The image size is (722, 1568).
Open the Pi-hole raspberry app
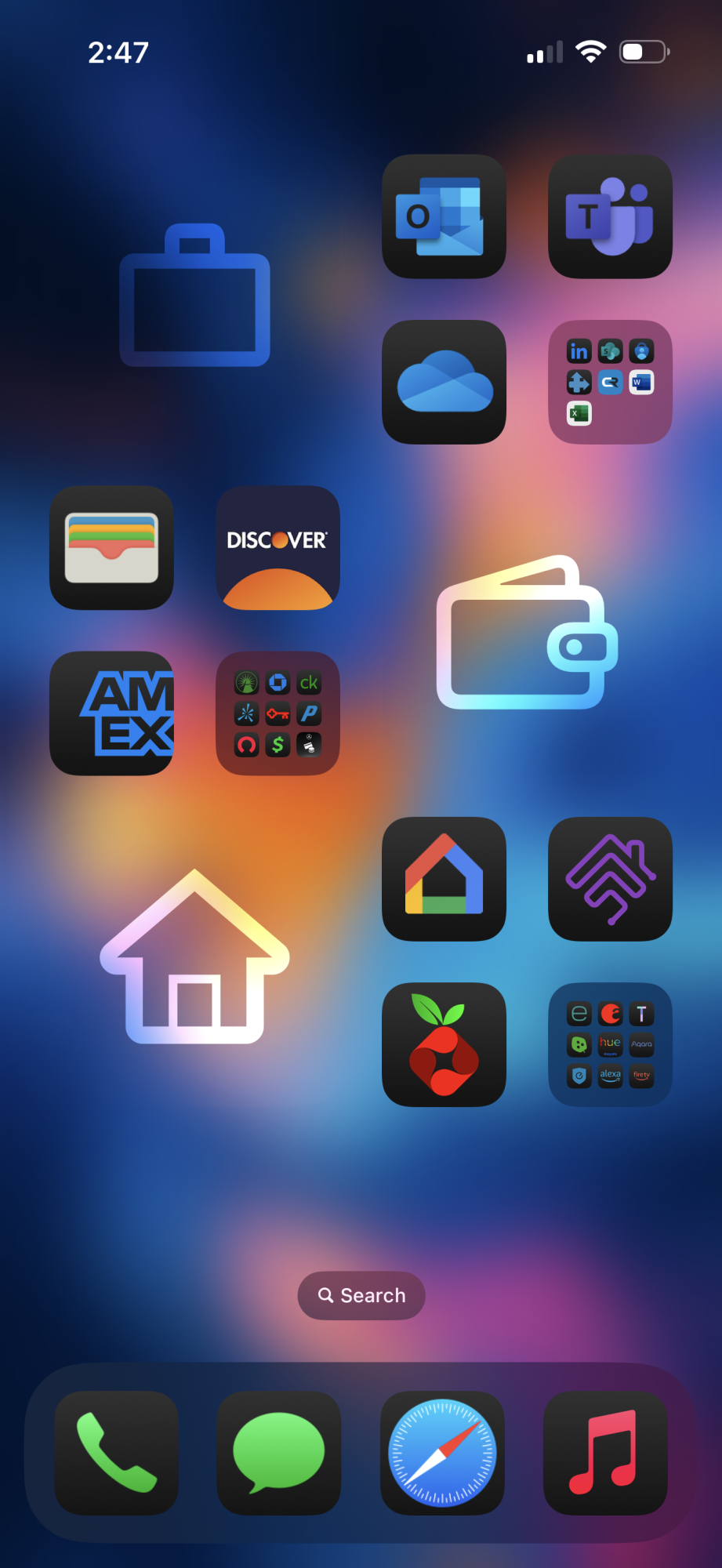[x=444, y=1044]
